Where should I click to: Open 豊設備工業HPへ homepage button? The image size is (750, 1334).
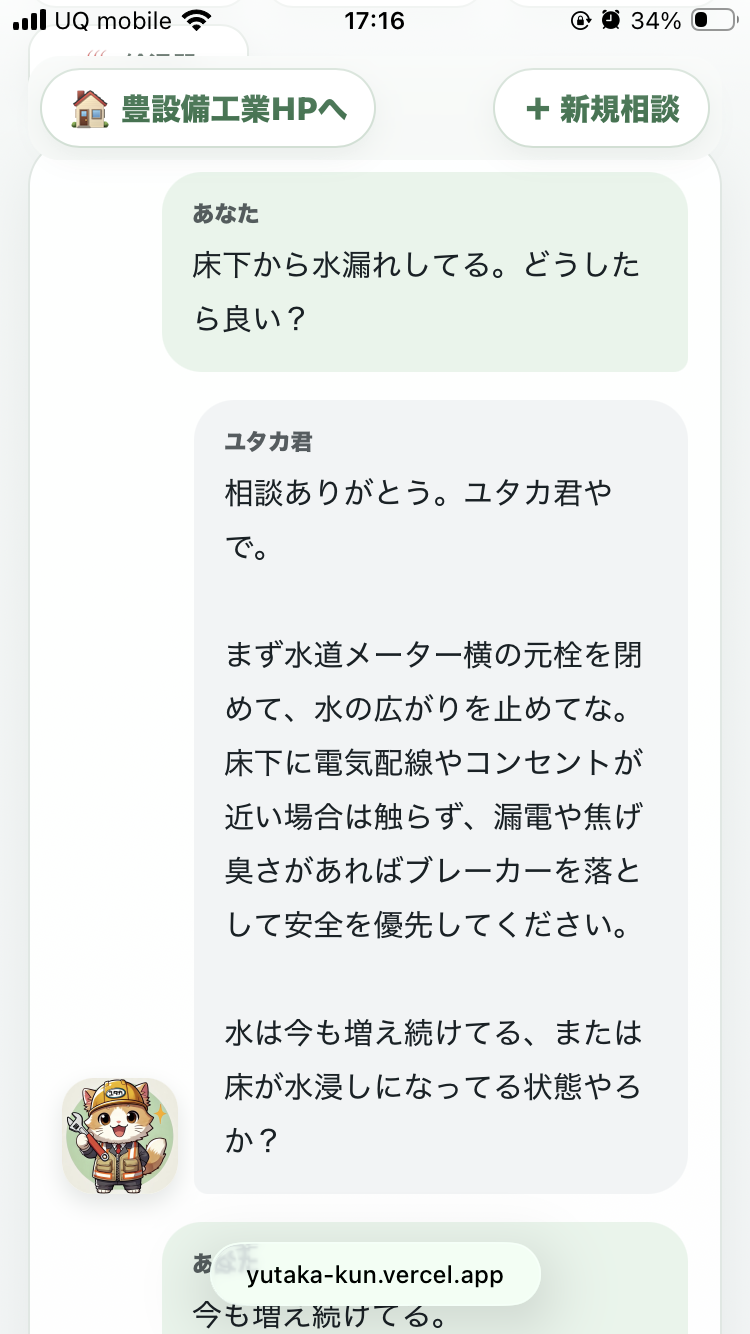click(208, 108)
